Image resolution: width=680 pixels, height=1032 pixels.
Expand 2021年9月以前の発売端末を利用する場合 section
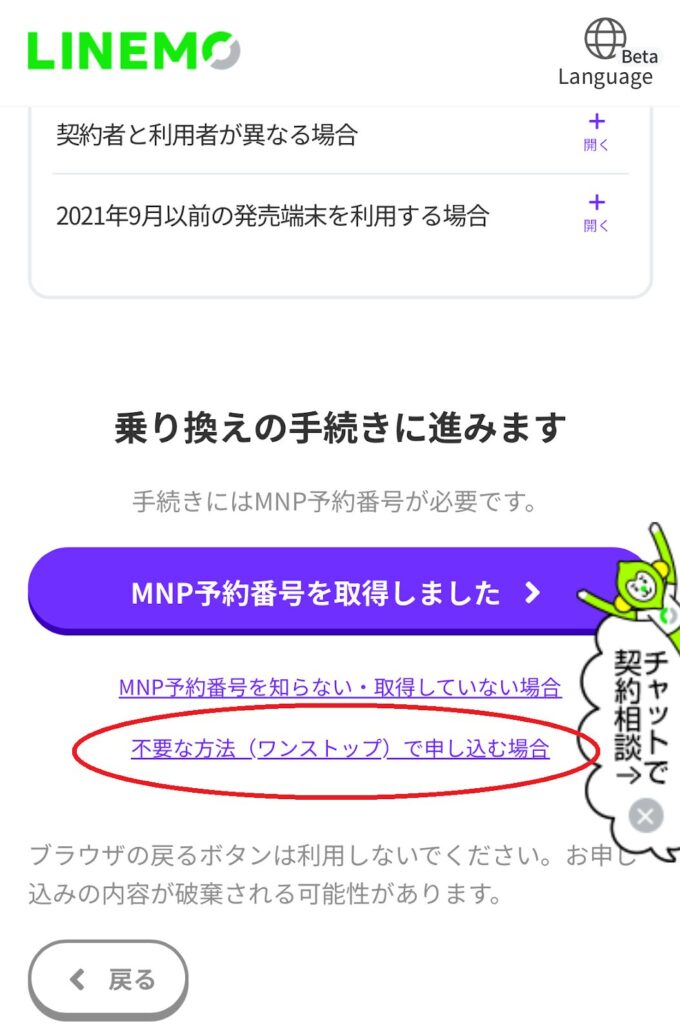(x=596, y=213)
